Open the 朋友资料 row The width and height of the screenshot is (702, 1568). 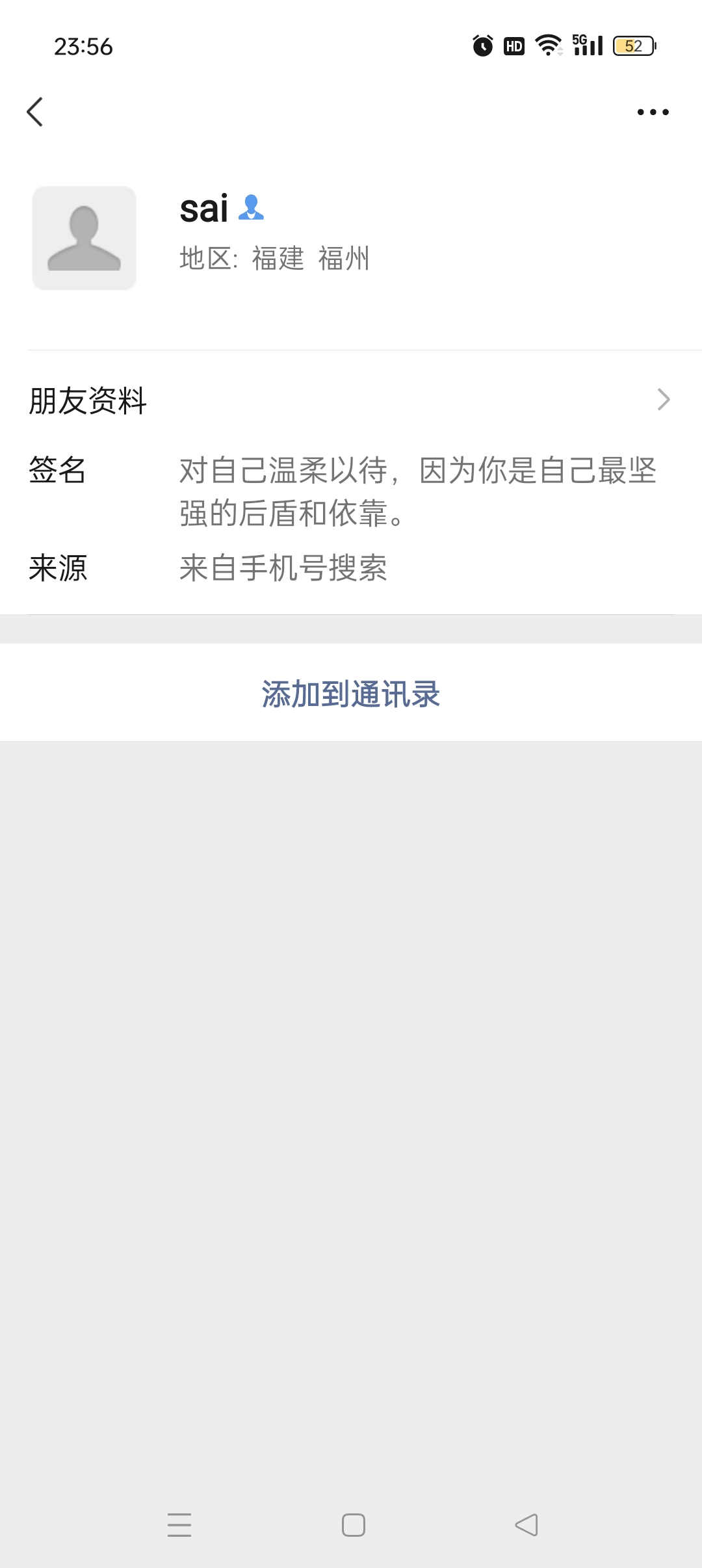click(351, 400)
